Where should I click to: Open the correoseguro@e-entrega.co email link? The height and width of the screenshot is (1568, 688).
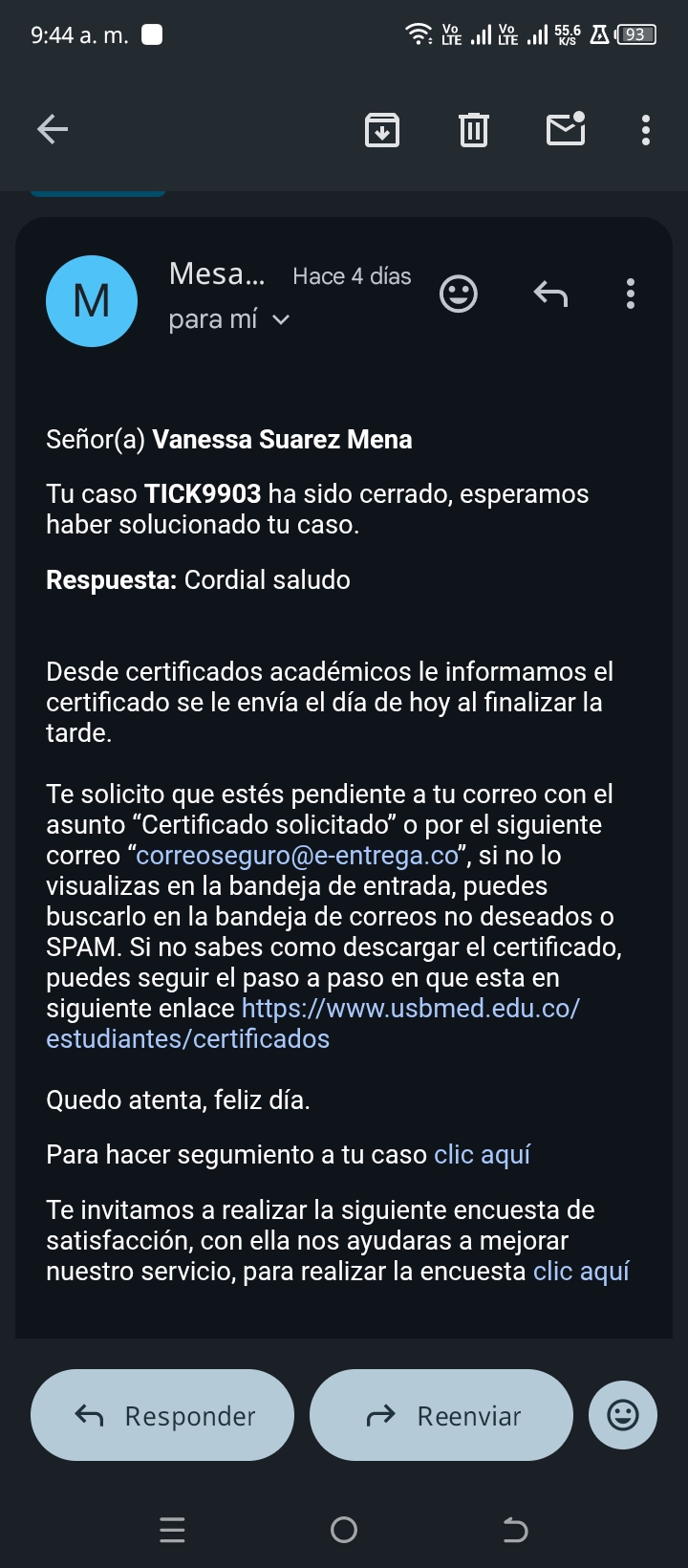click(297, 855)
